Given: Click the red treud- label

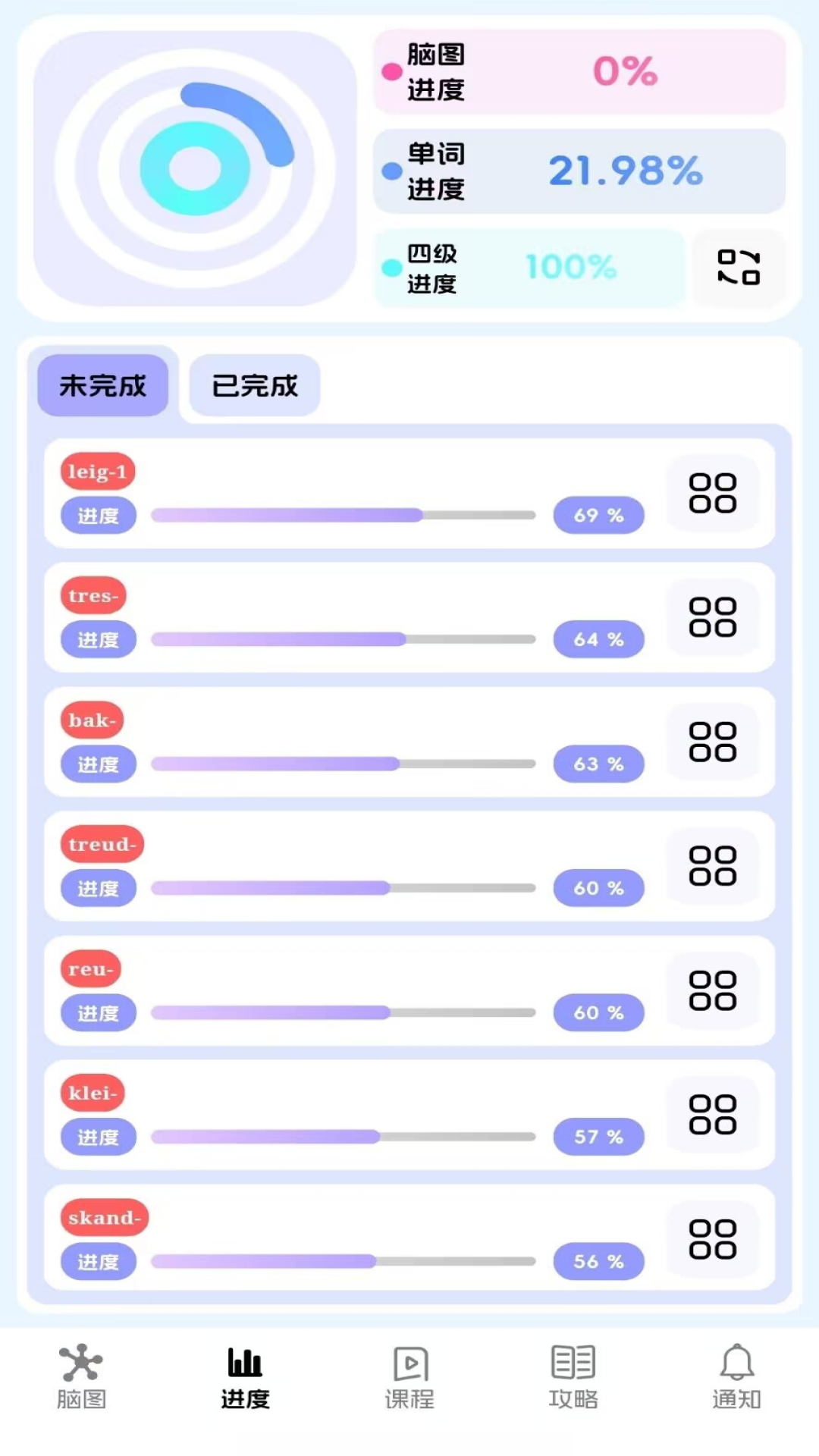Looking at the screenshot, I should (101, 843).
